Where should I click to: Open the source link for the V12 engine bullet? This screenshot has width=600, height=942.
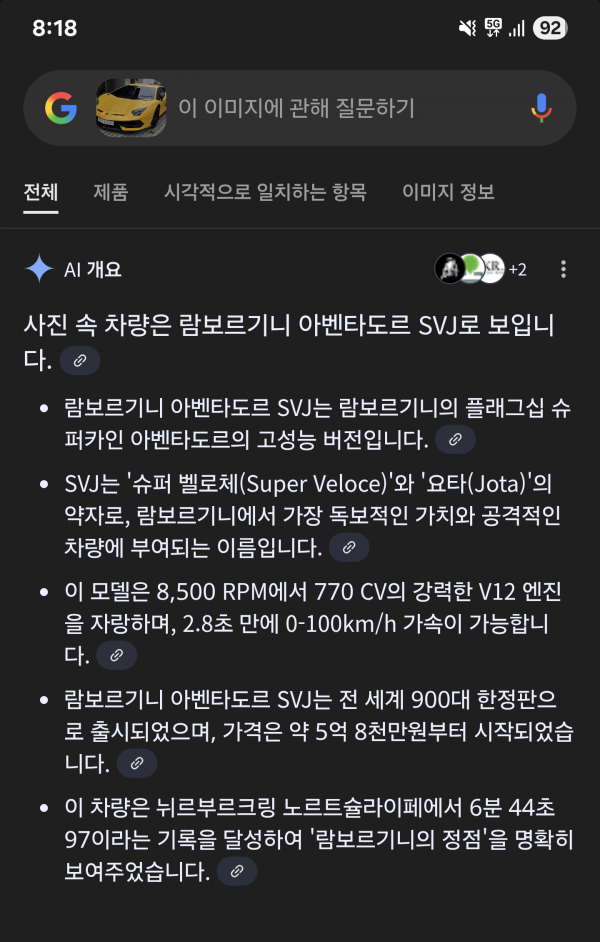tap(116, 655)
